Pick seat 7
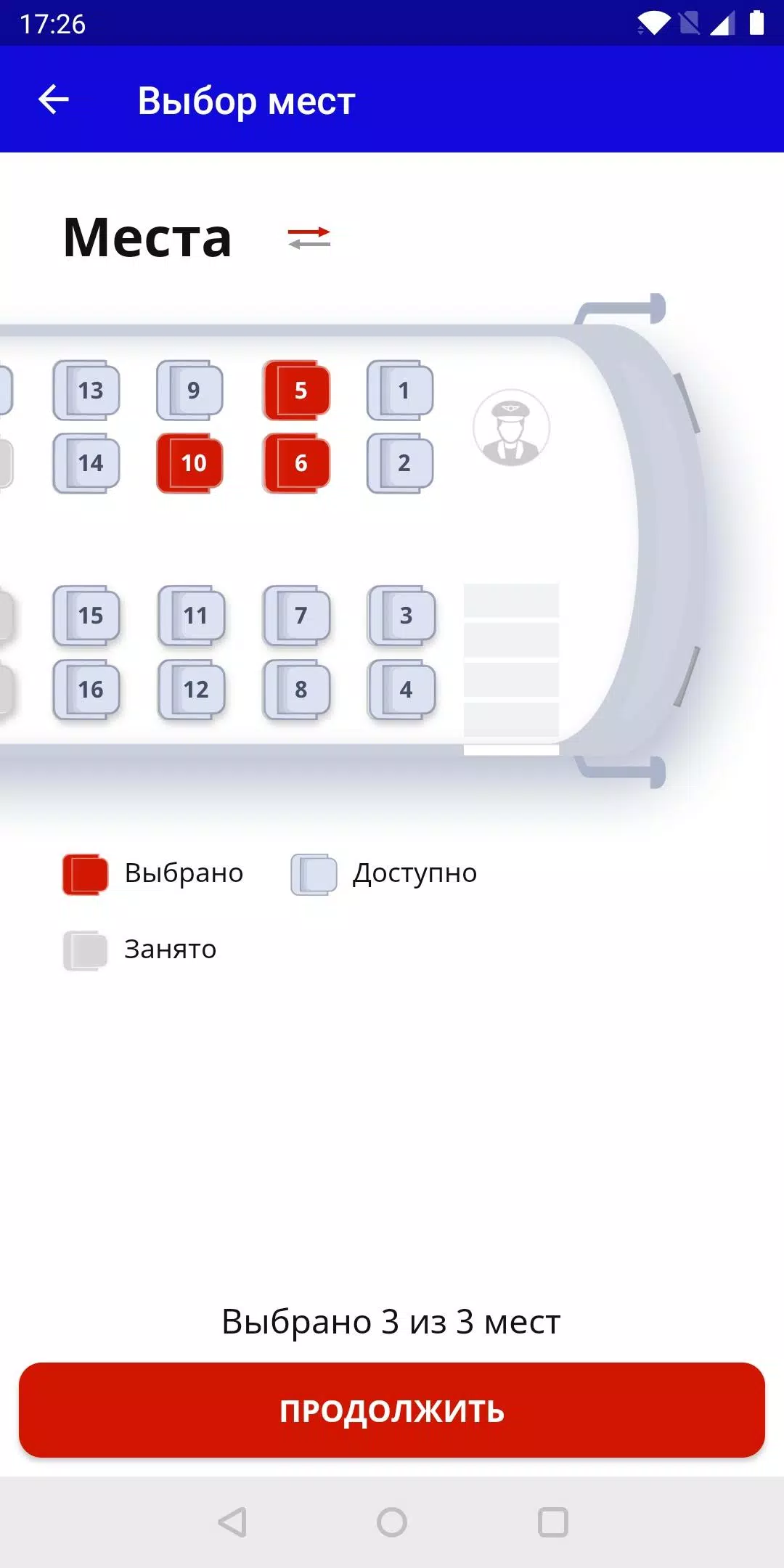The image size is (784, 1568). click(x=297, y=616)
